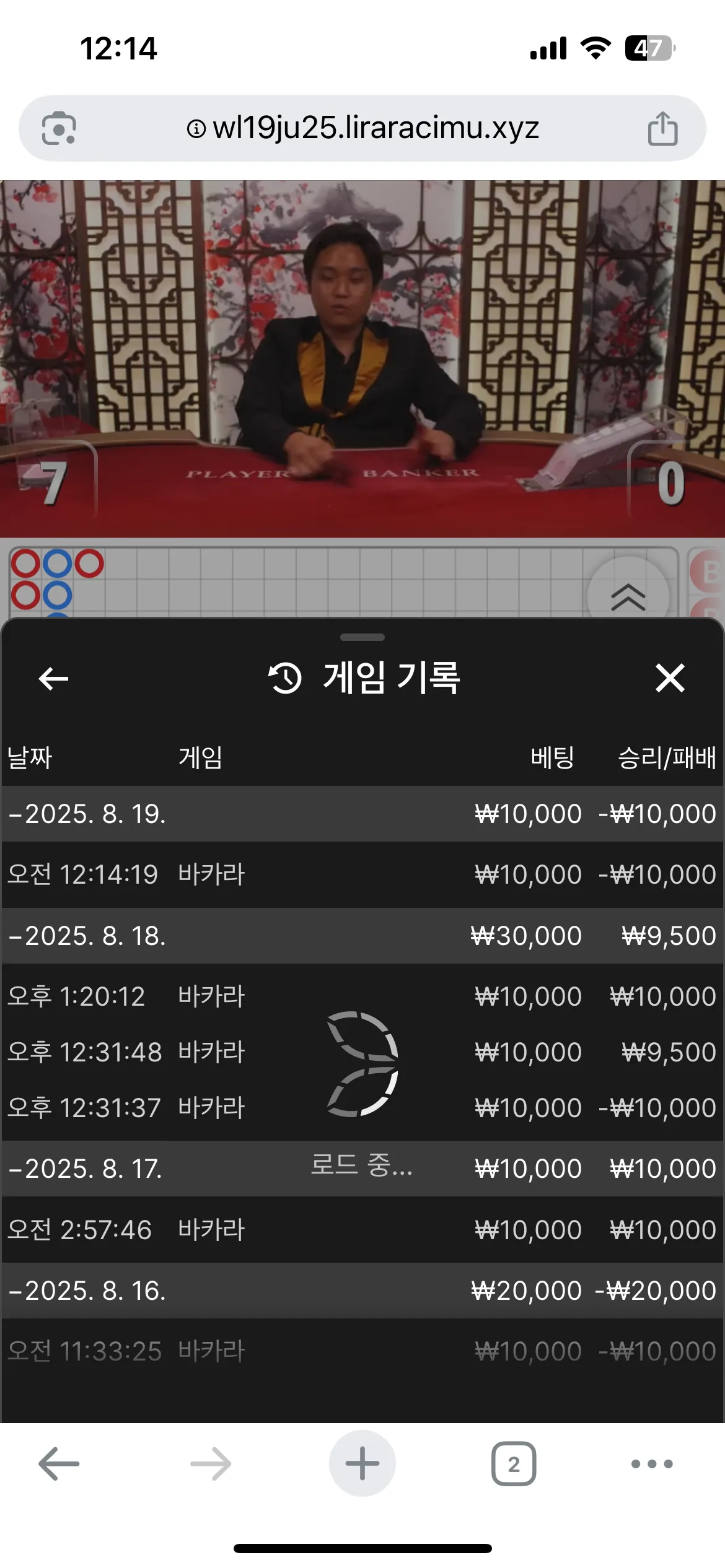Viewport: 725px width, 1568px height.
Task: Expand the roadmap with double chevron button
Action: point(628,596)
